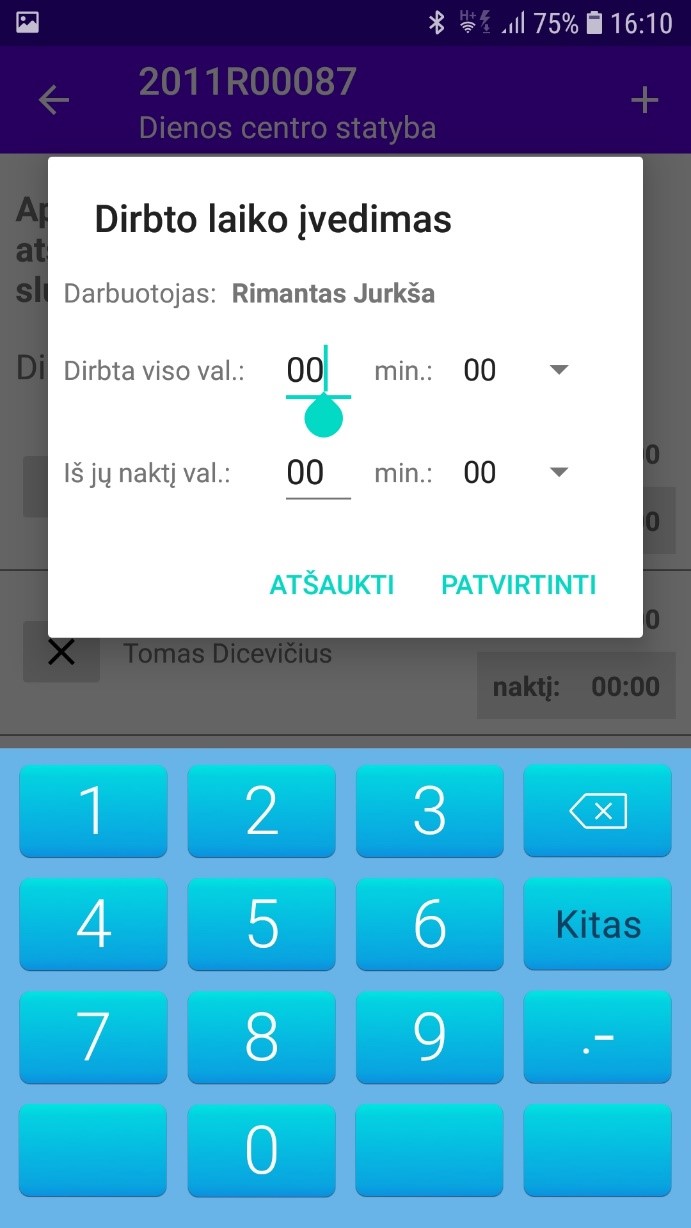This screenshot has height=1228, width=691.
Task: Tap the number 1 key
Action: [x=94, y=811]
